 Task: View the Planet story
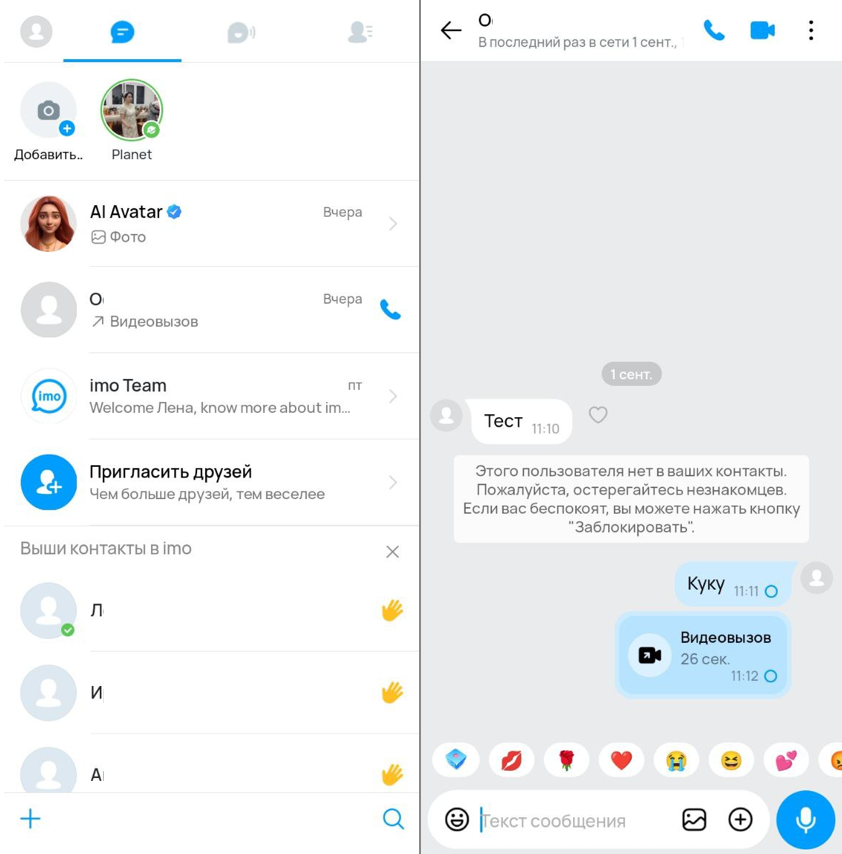tap(131, 111)
